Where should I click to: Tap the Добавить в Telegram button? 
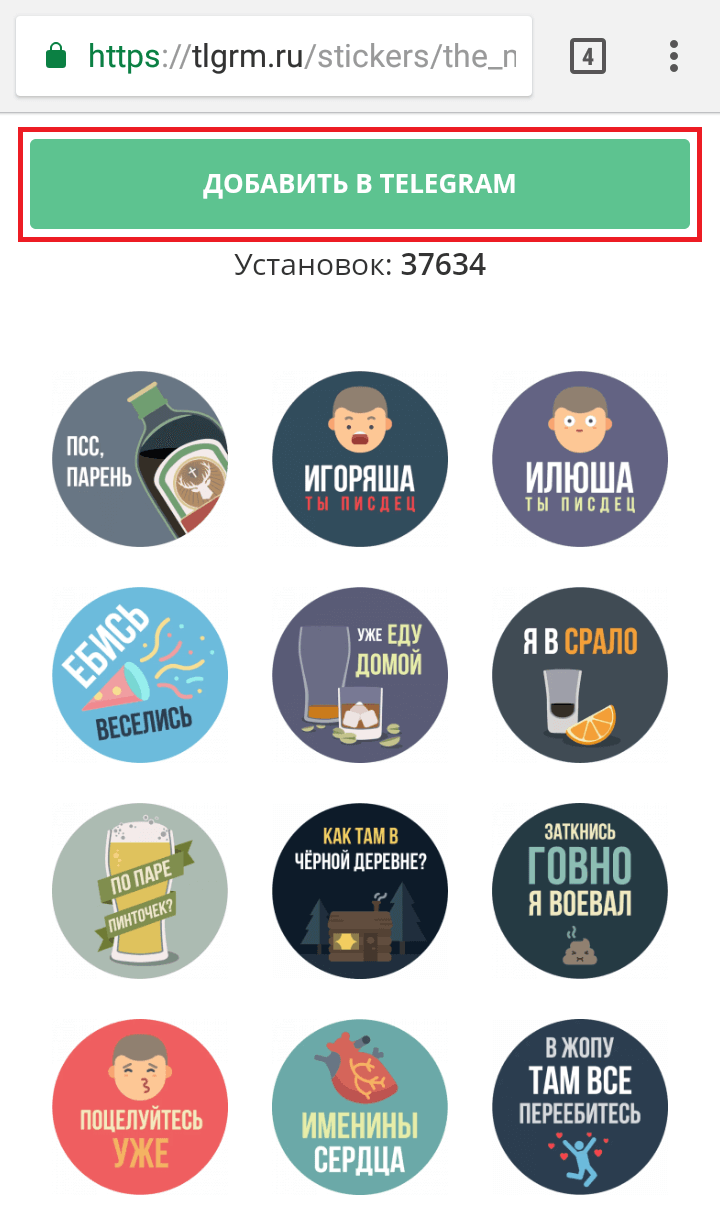point(360,184)
